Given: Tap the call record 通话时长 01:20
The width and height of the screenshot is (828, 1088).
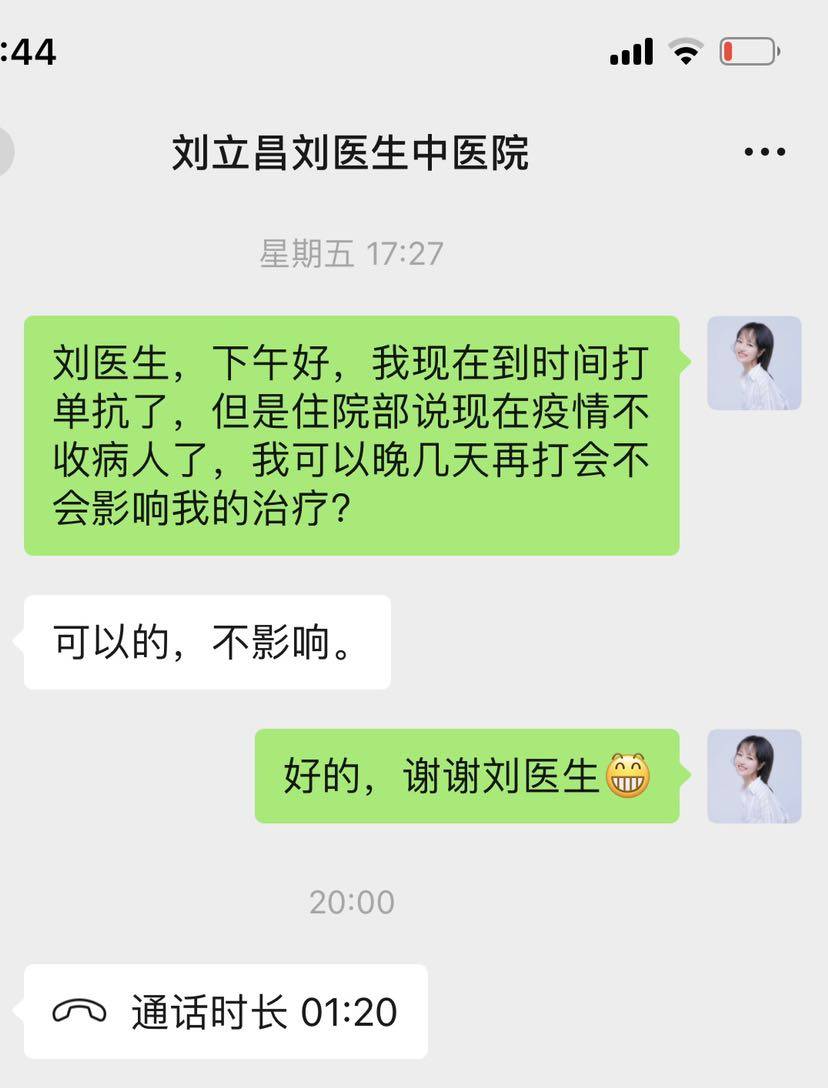Looking at the screenshot, I should 226,1012.
